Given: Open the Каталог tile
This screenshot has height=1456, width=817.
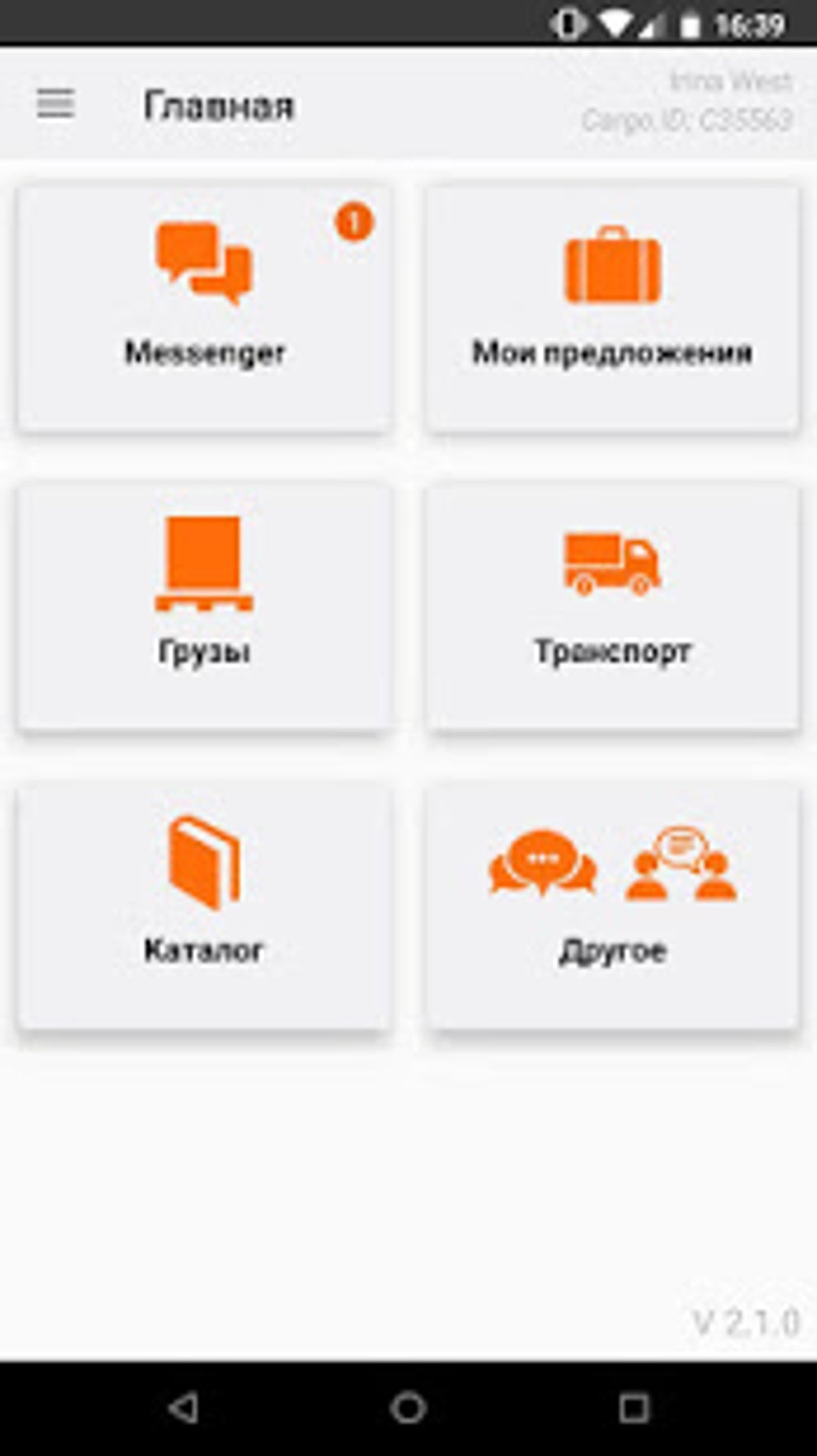Looking at the screenshot, I should pos(205,905).
